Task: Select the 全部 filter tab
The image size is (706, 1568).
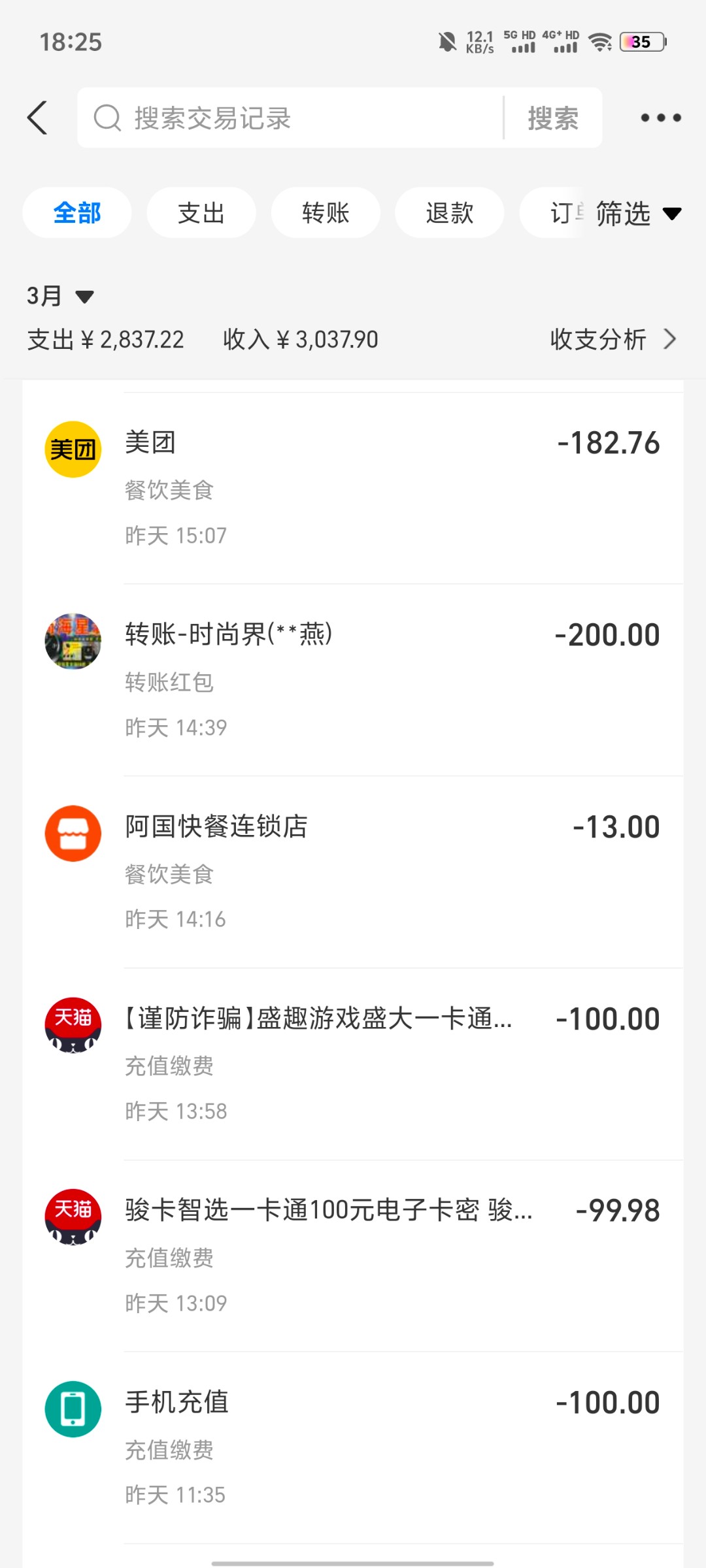Action: 77,213
